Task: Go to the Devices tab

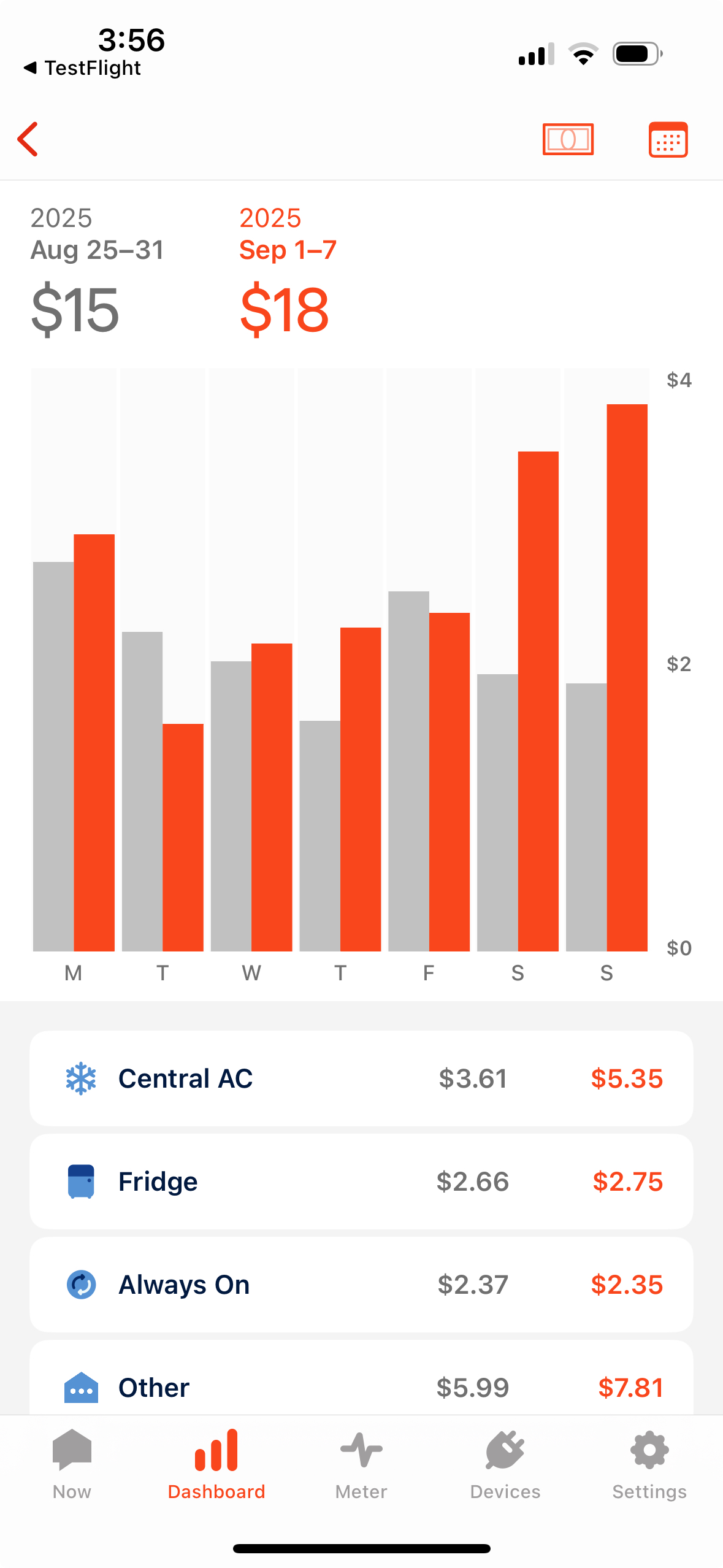Action: coord(505,1464)
